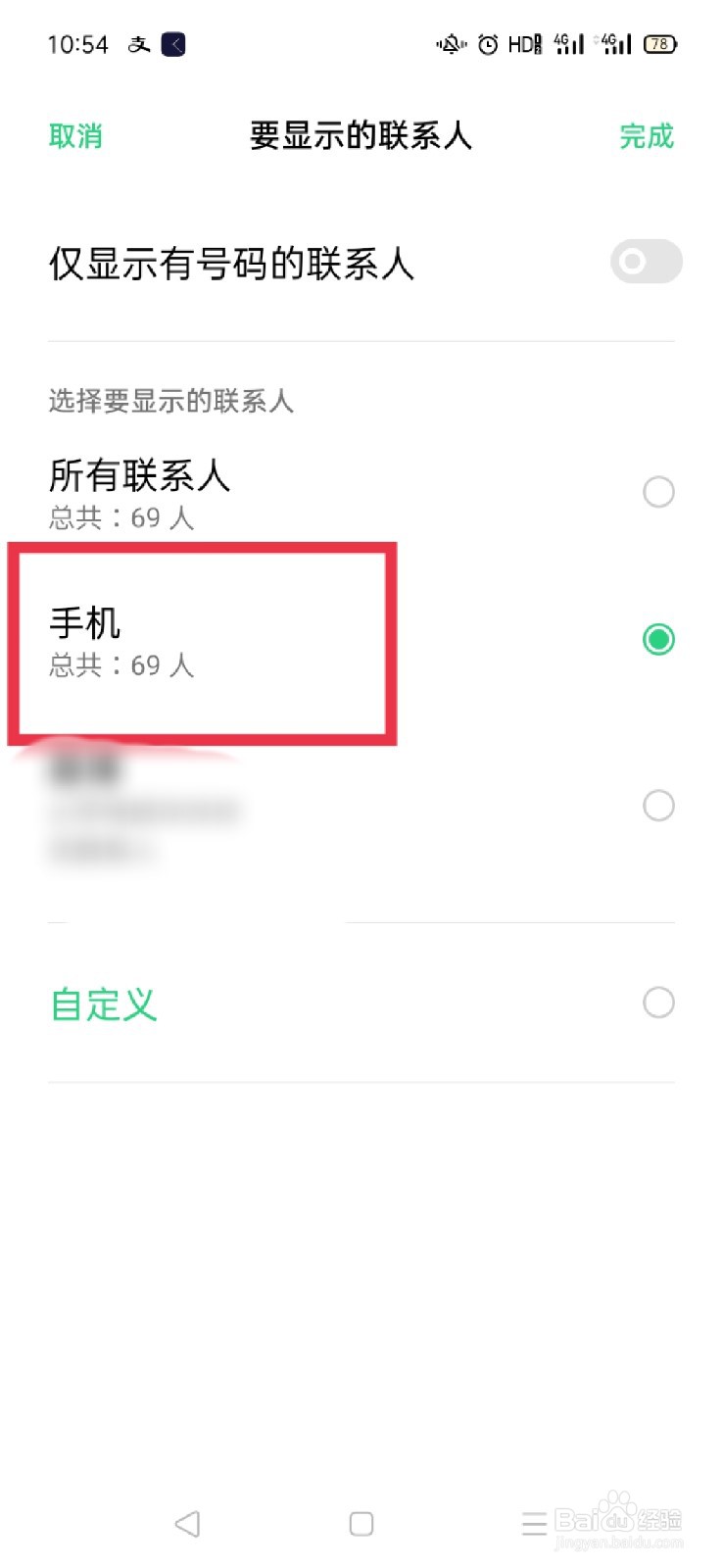Click the battery level indicator
The image size is (723, 1568).
[661, 44]
